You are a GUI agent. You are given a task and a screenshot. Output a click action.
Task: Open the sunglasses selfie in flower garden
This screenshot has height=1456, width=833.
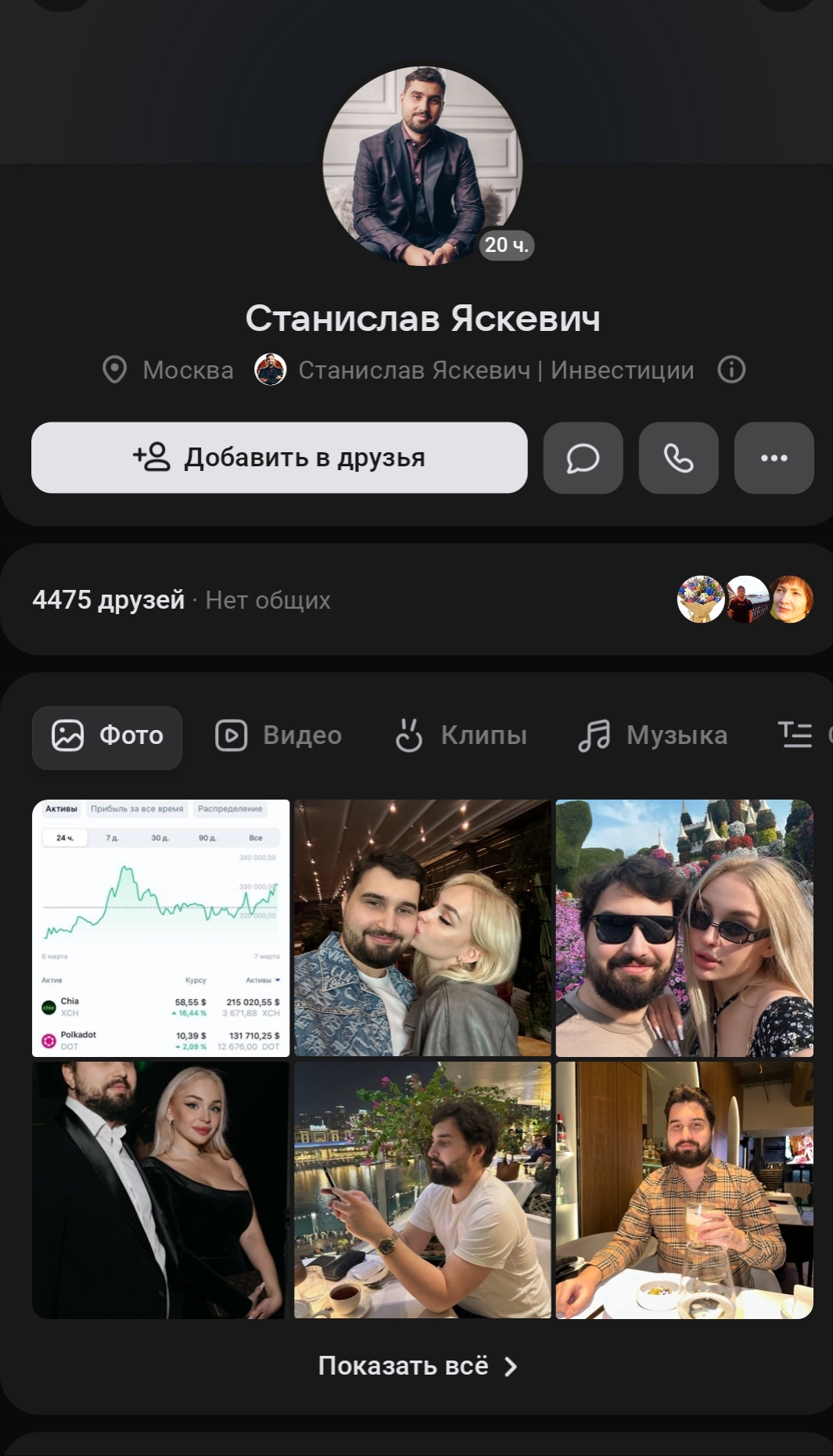click(684, 928)
